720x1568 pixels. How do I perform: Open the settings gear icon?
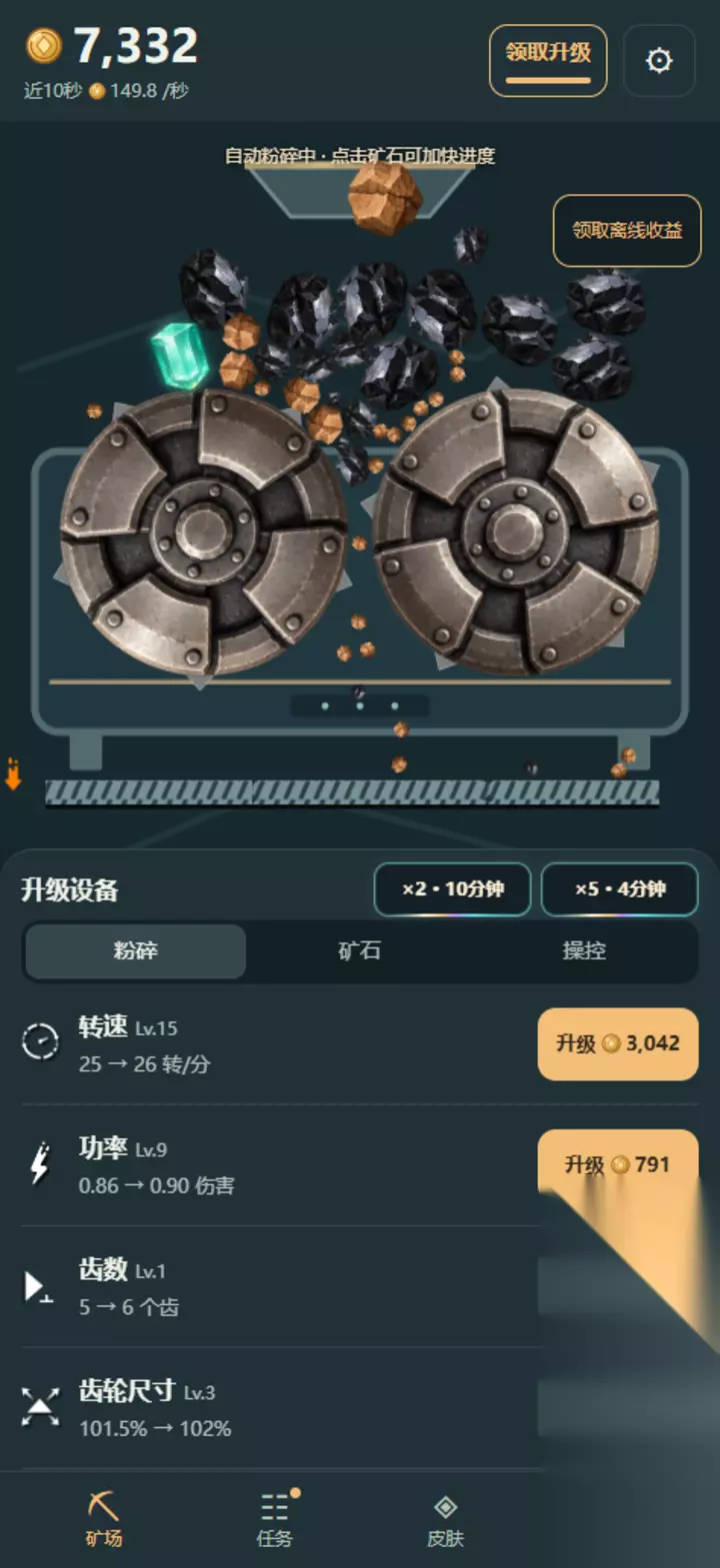pyautogui.click(x=659, y=61)
